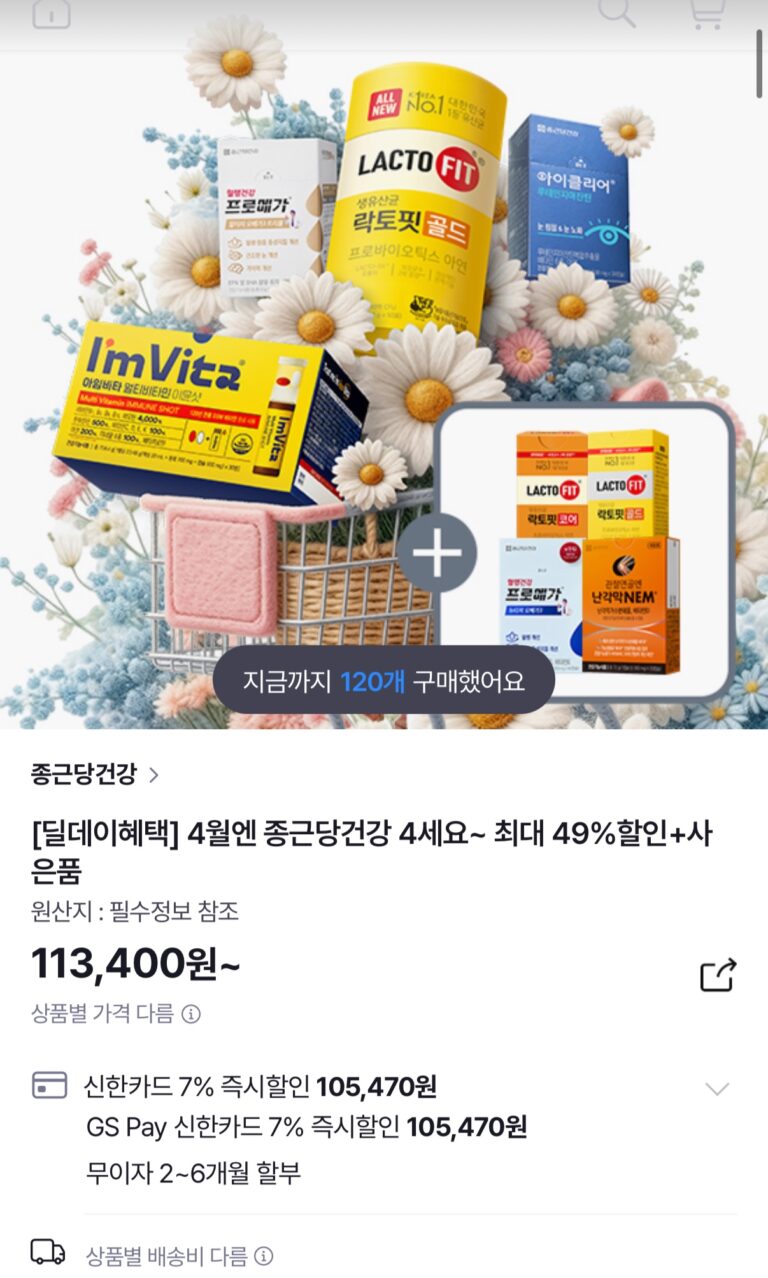768x1278 pixels.
Task: Open the shopping cart
Action: pyautogui.click(x=707, y=13)
